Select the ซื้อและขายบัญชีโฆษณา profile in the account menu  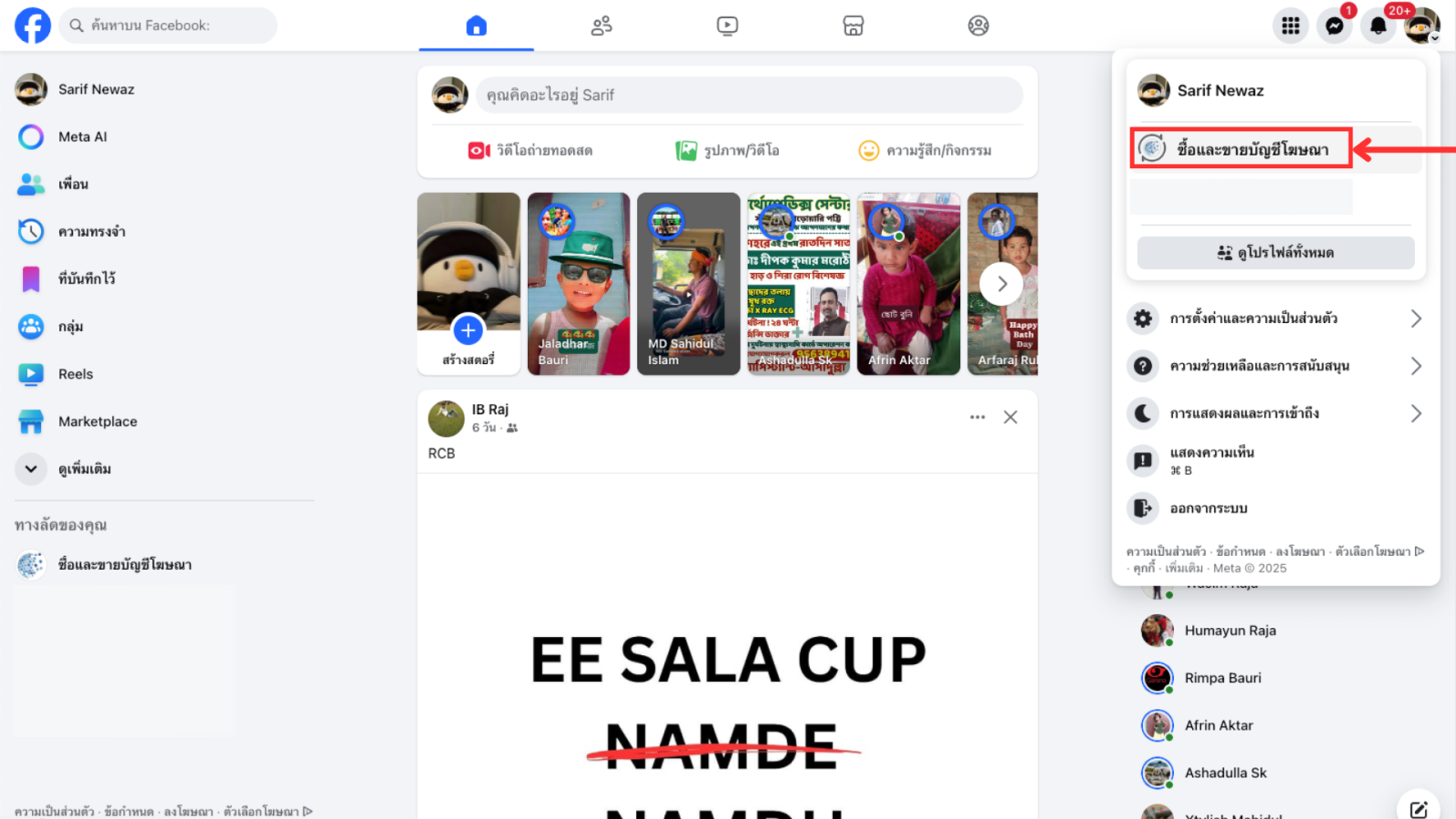pos(1241,148)
